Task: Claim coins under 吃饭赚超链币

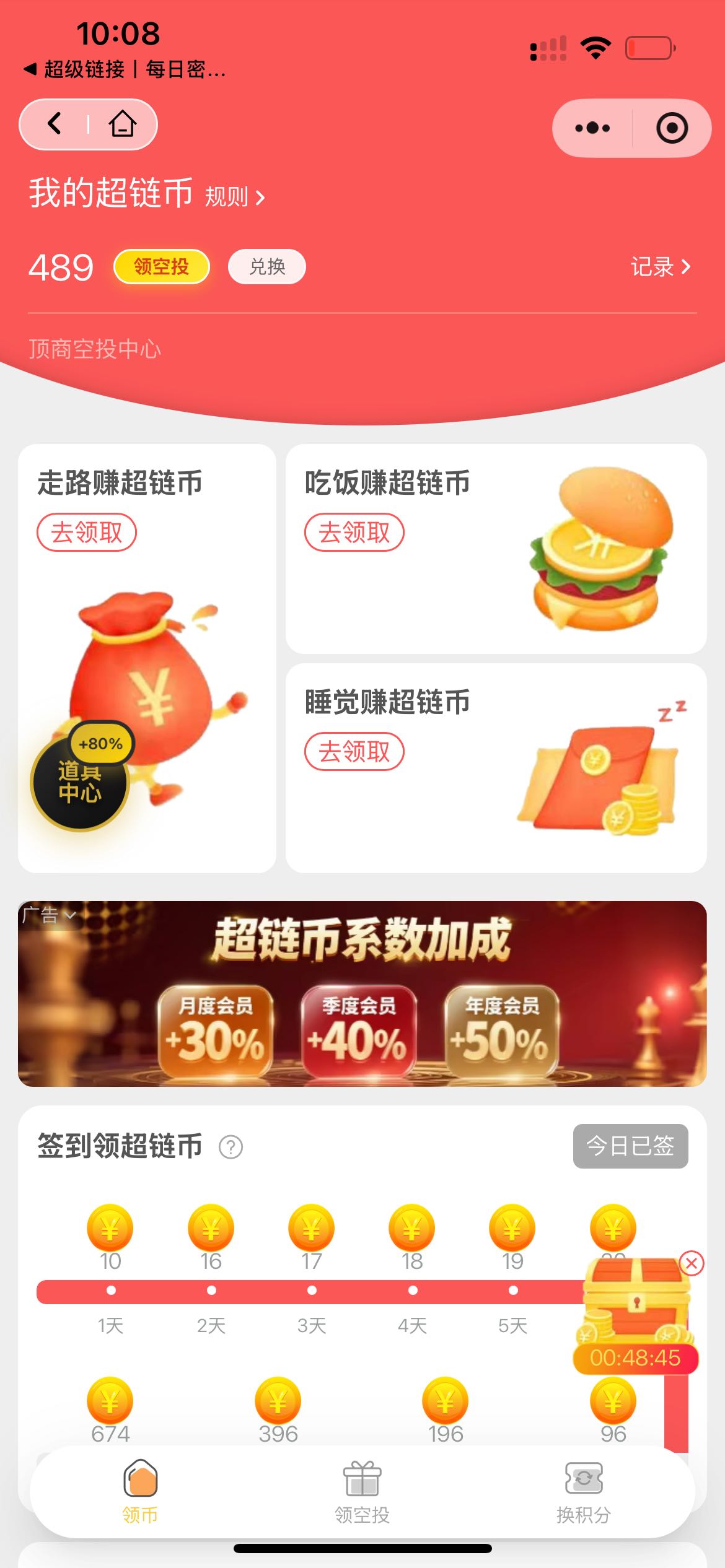Action: click(x=354, y=532)
